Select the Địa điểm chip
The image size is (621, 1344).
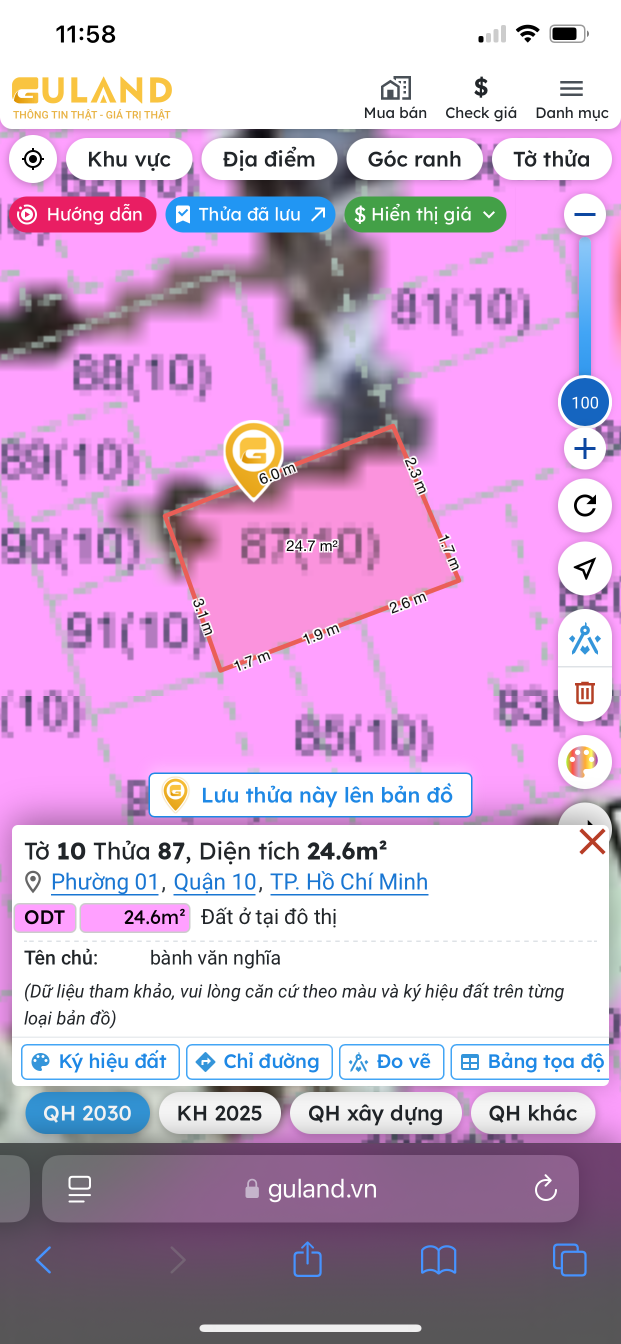click(269, 159)
